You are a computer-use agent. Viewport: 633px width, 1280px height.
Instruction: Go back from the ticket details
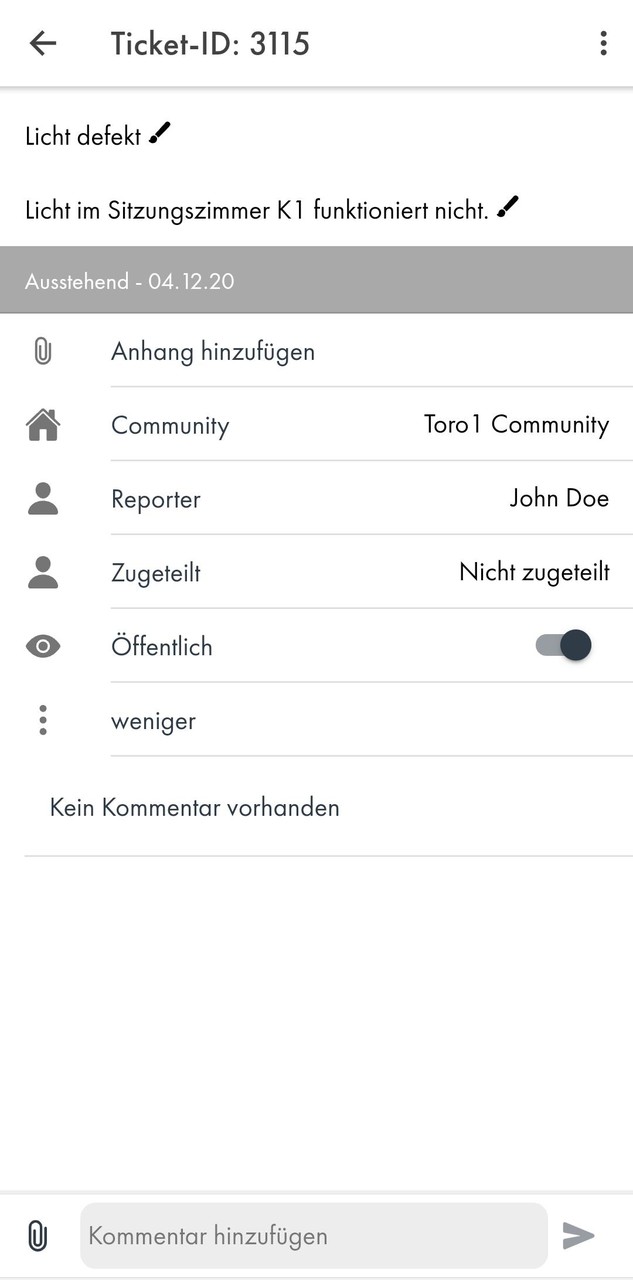click(x=43, y=43)
